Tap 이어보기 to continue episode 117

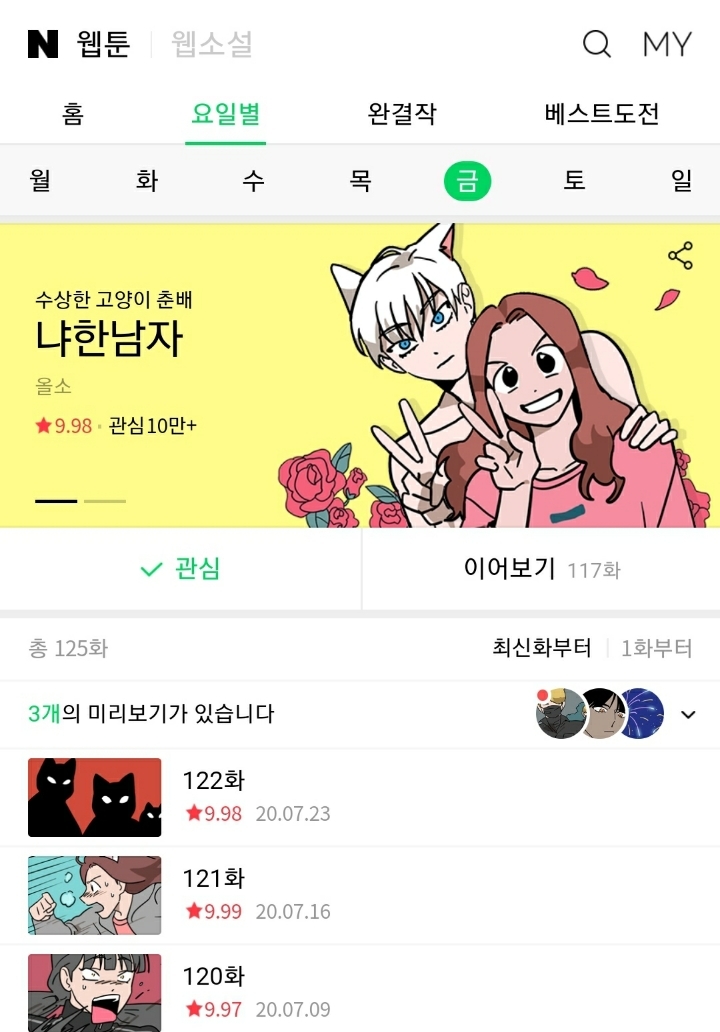540,569
